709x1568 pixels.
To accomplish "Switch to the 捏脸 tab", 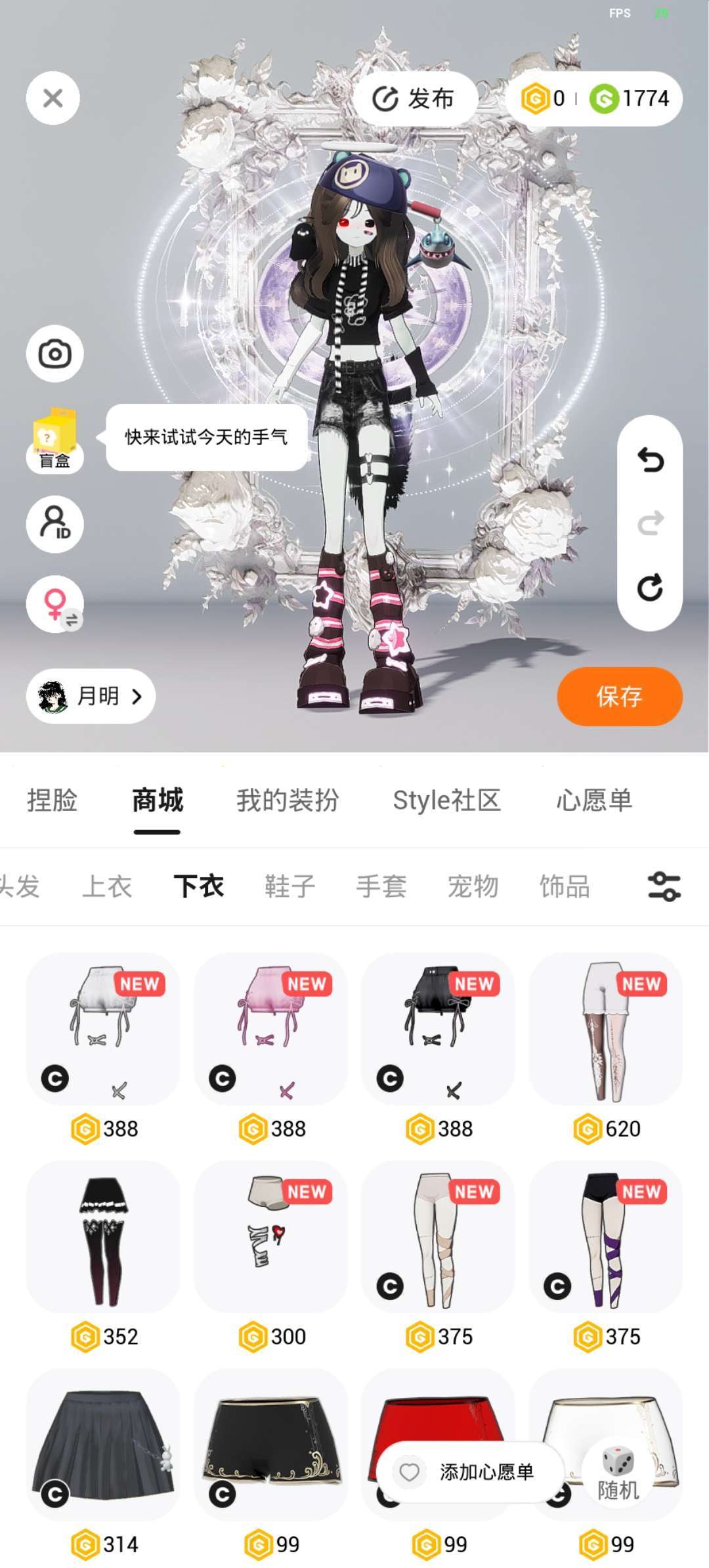I will pyautogui.click(x=52, y=800).
